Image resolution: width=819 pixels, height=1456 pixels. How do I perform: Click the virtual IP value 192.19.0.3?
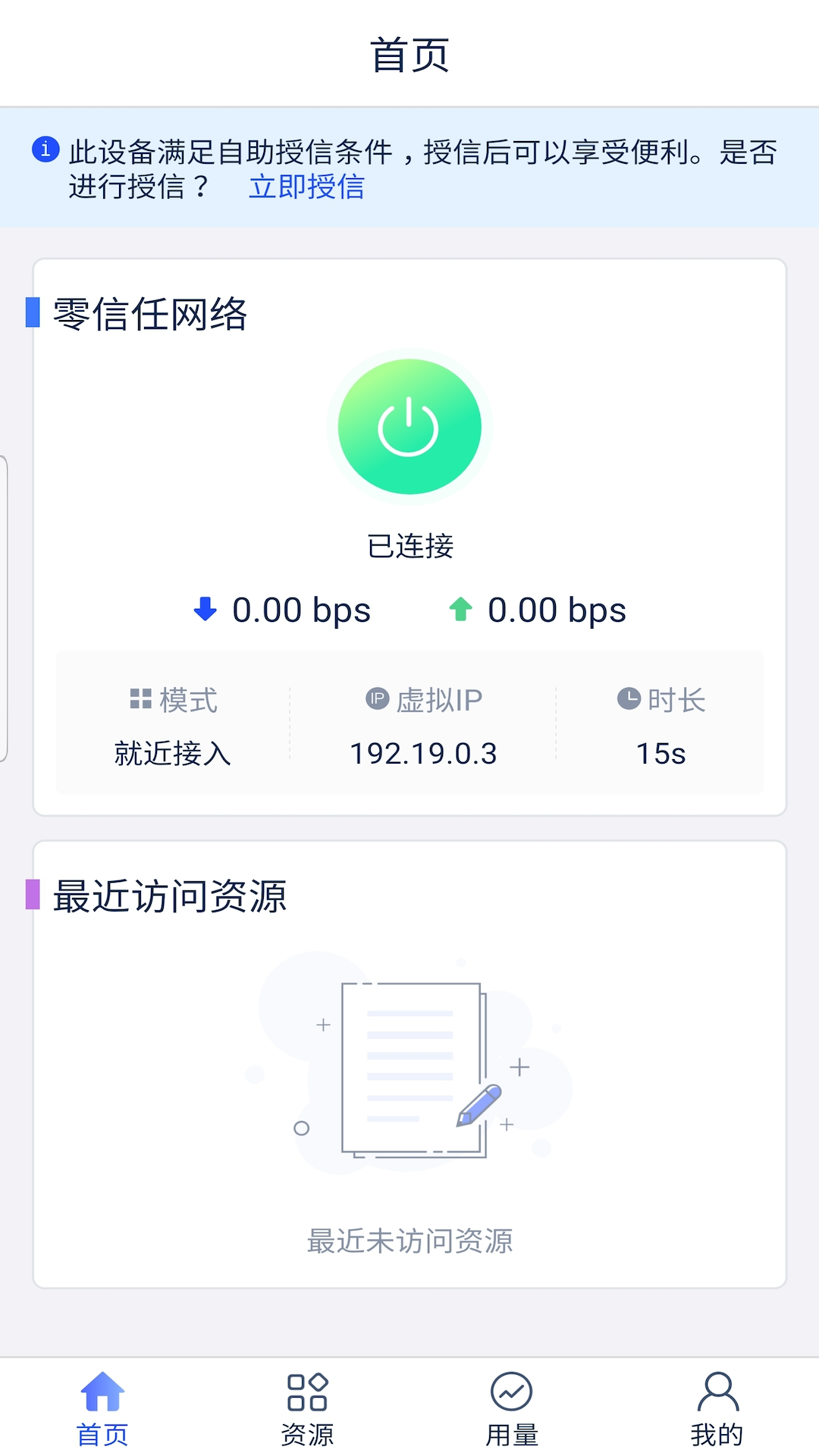423,752
